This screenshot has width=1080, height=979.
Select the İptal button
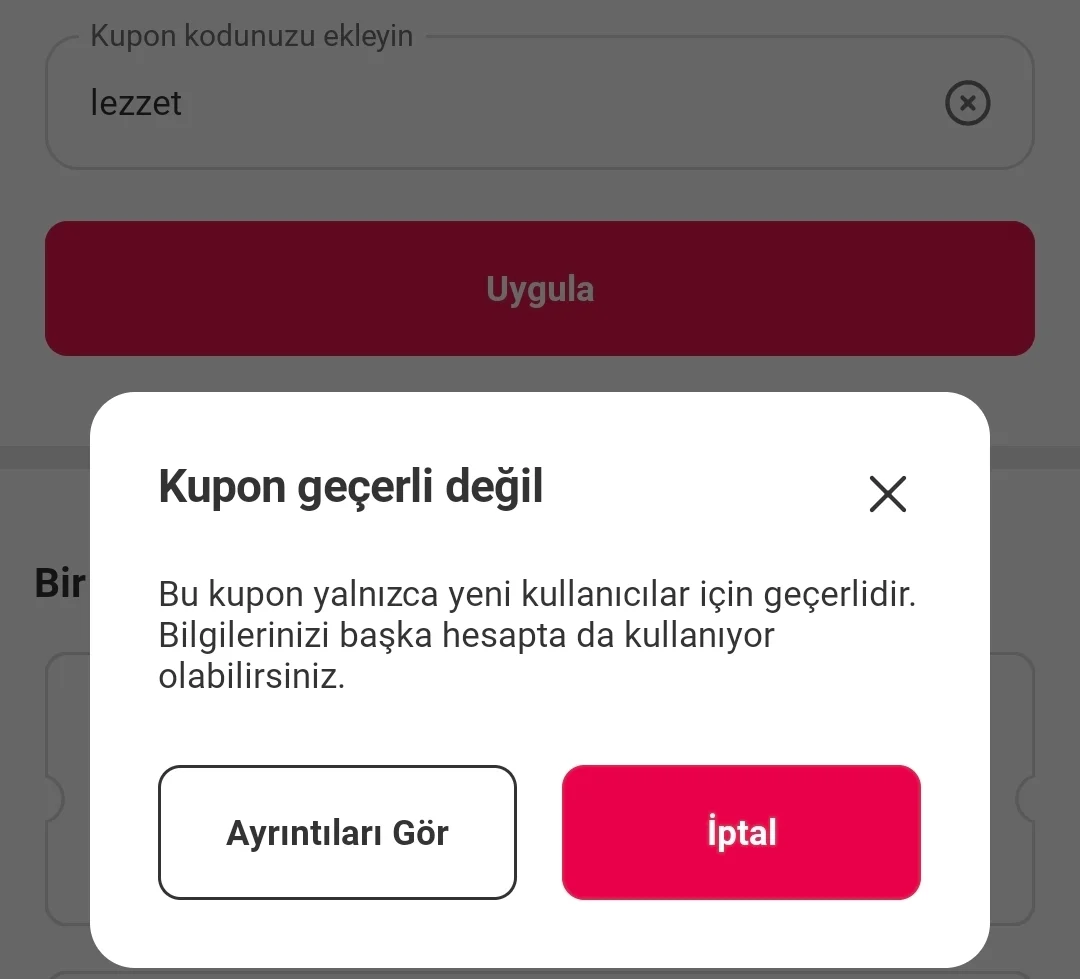tap(741, 832)
